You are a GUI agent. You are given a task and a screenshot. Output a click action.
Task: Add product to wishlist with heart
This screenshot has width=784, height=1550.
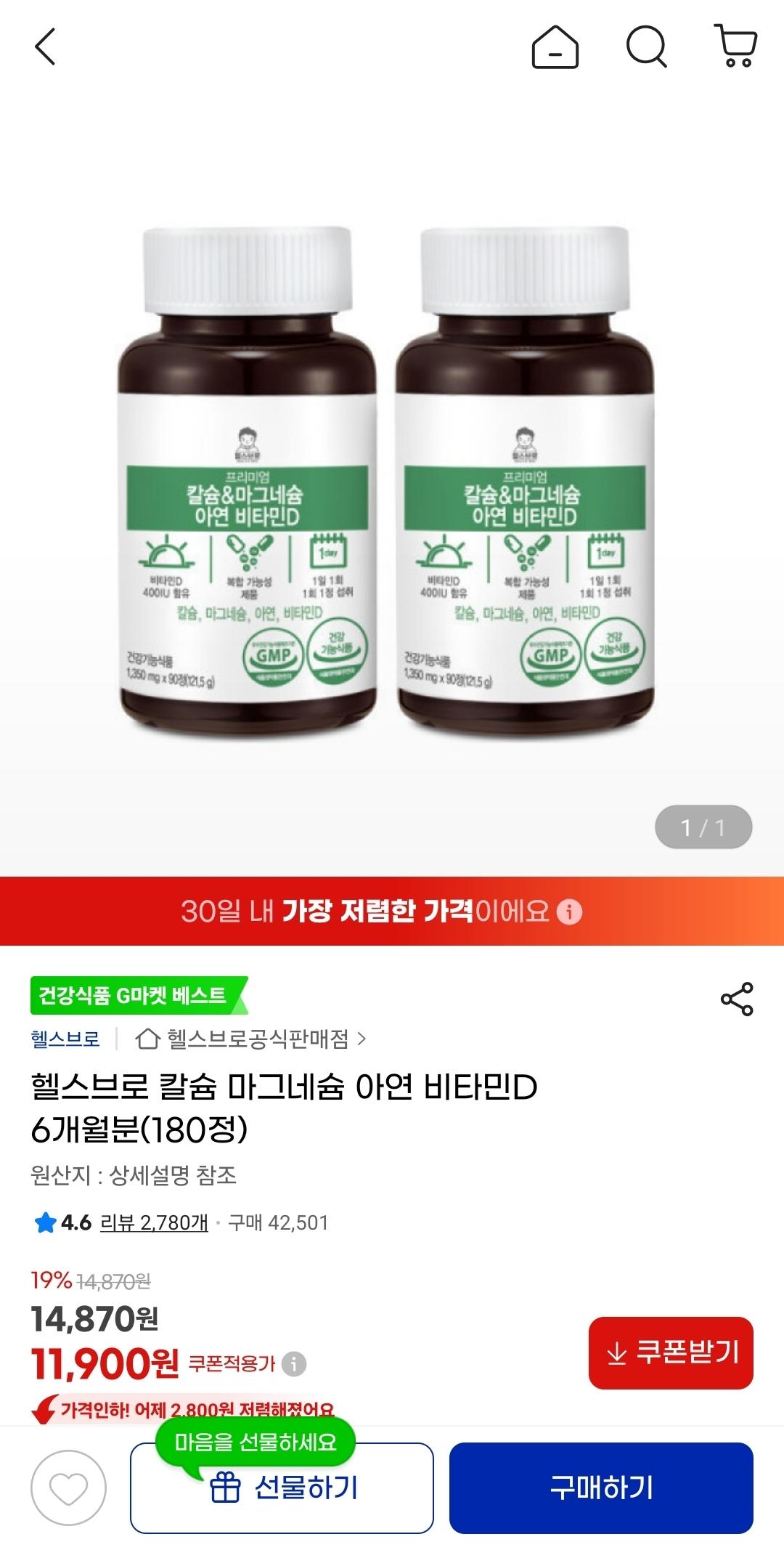point(68,1488)
